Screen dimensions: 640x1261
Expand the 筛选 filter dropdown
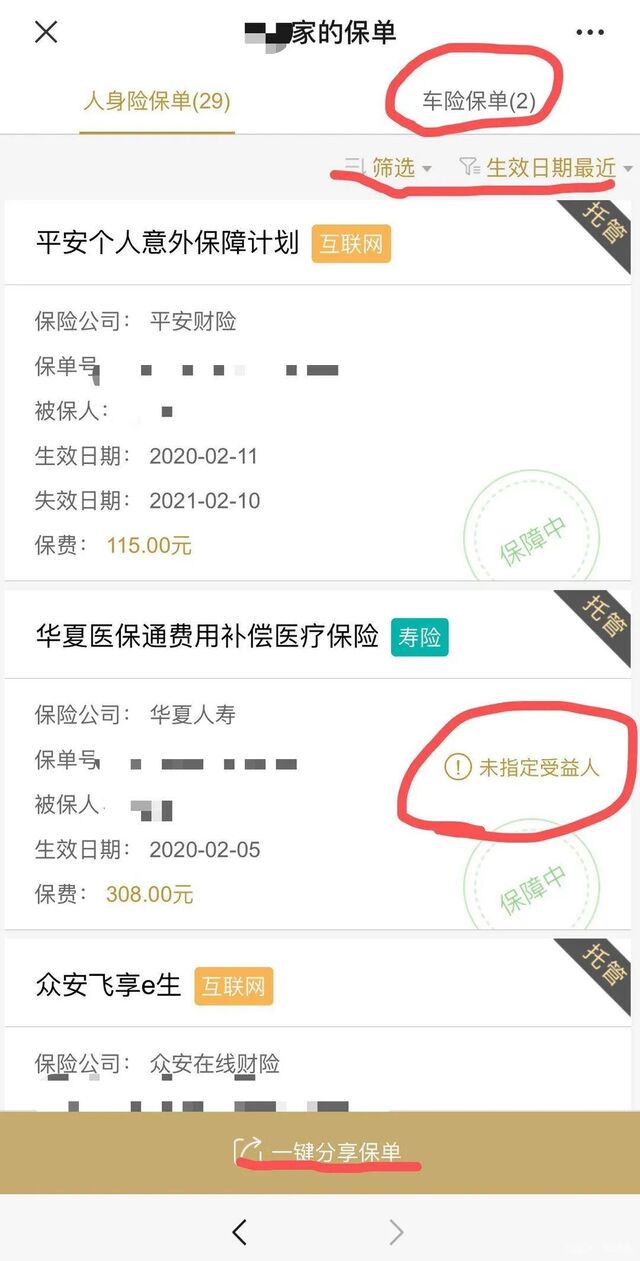[x=389, y=167]
